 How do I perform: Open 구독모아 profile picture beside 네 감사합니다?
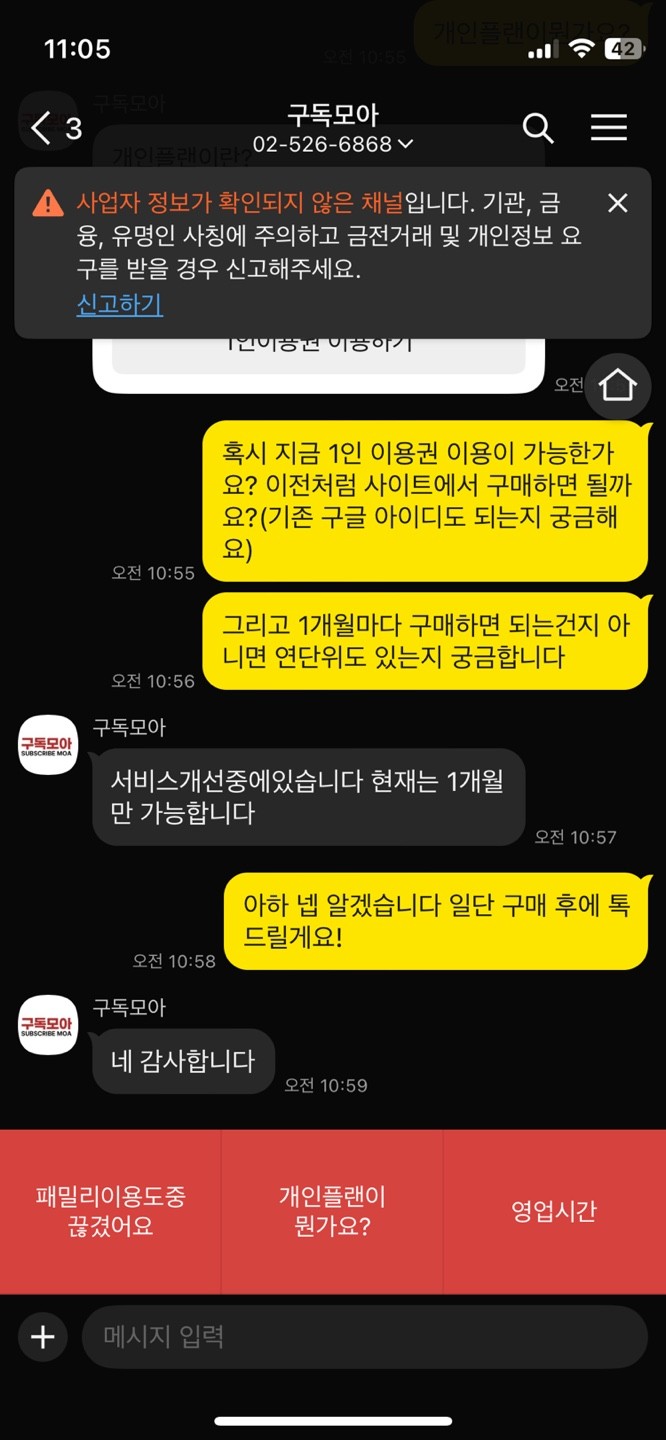pyautogui.click(x=48, y=1025)
